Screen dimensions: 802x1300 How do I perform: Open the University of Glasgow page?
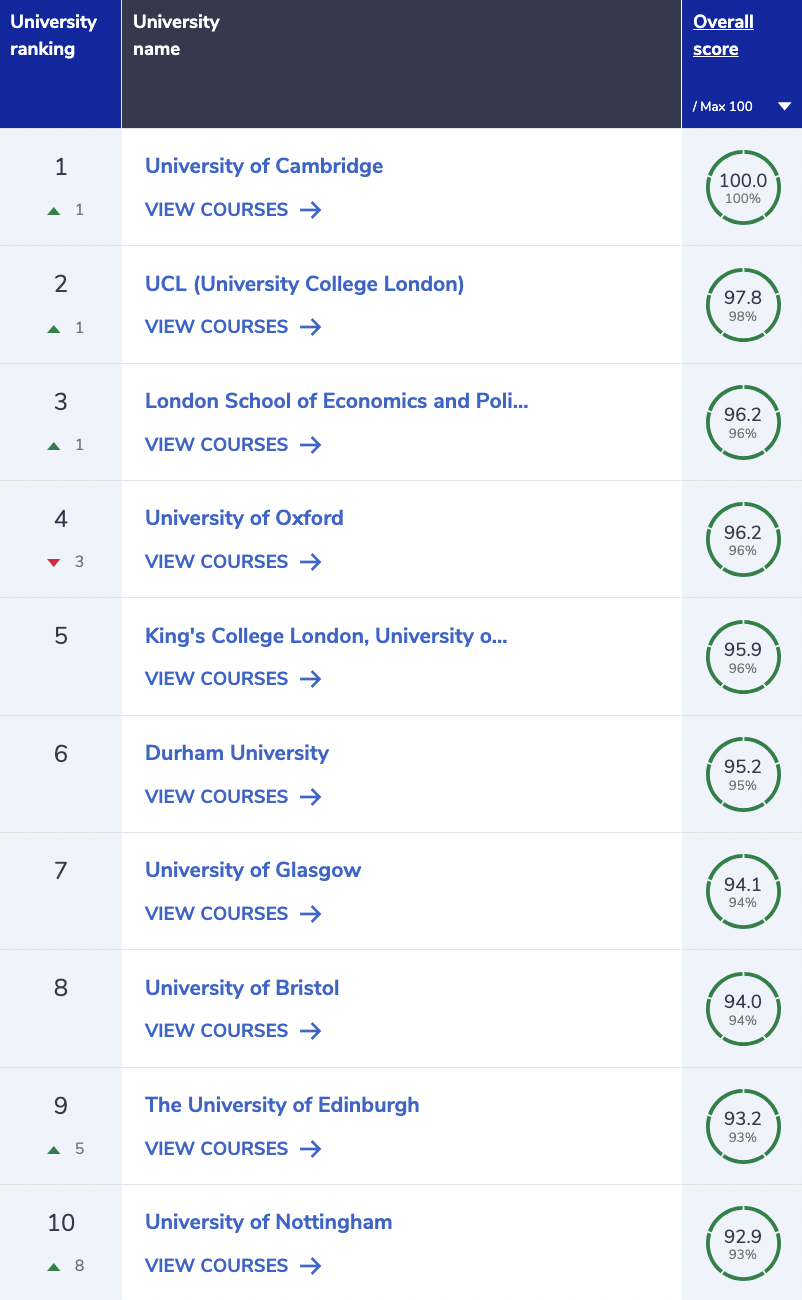253,870
